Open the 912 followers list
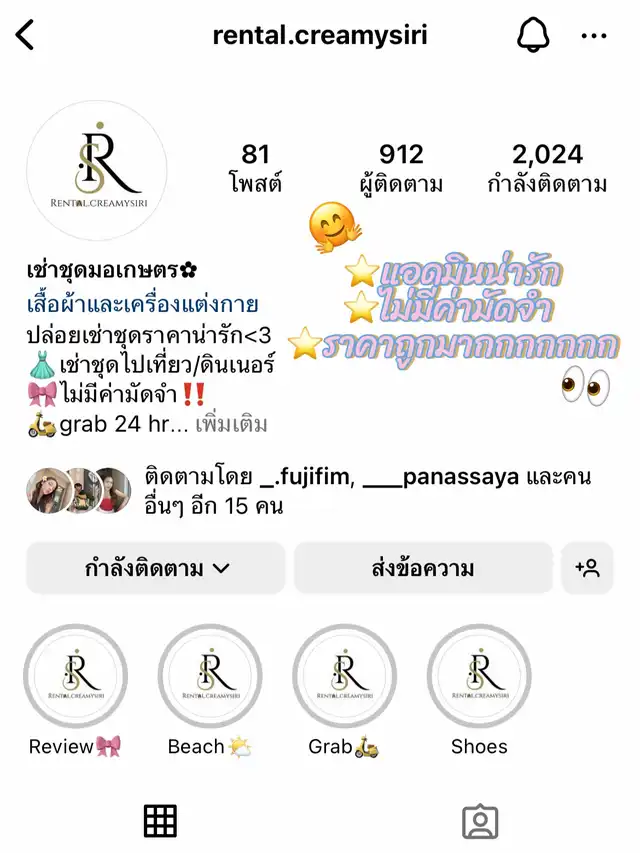Image resolution: width=640 pixels, height=853 pixels. [x=400, y=168]
